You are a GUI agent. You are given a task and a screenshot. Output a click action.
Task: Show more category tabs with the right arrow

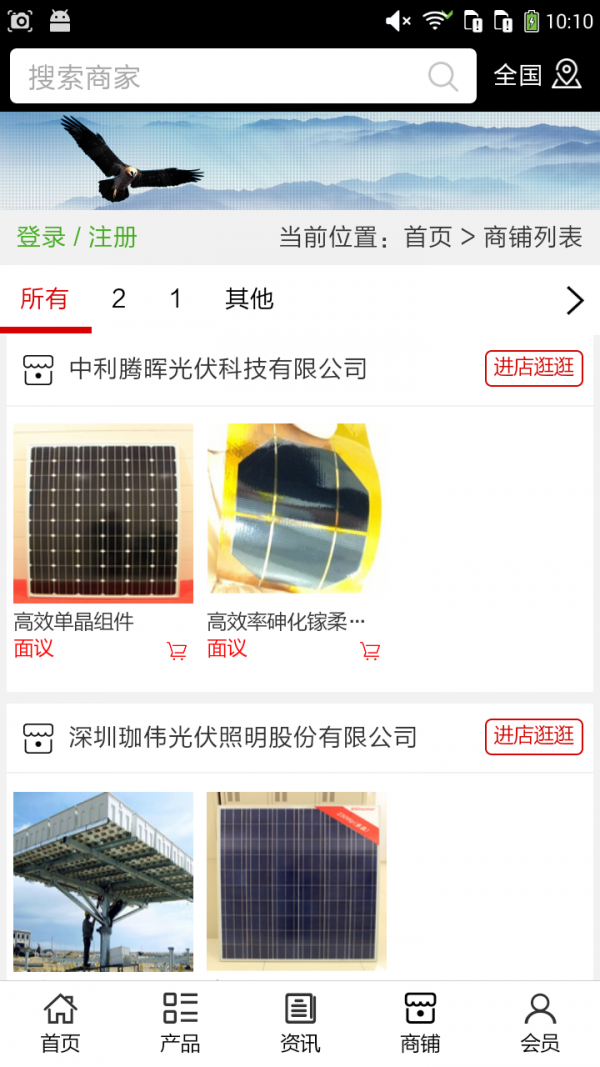coord(574,300)
